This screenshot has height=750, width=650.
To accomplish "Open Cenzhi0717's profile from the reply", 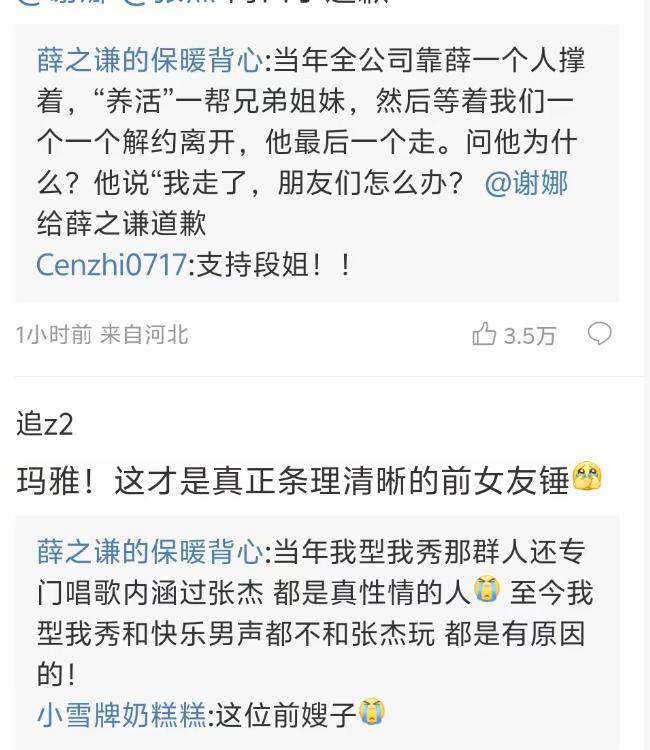I will pyautogui.click(x=111, y=264).
